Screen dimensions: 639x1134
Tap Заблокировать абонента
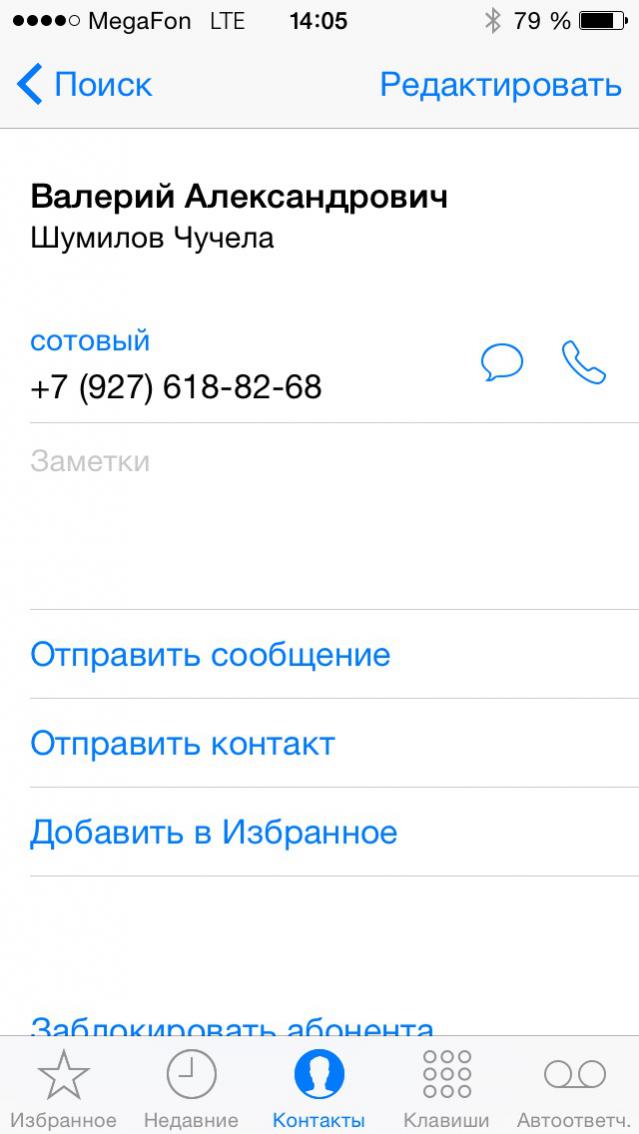232,1026
